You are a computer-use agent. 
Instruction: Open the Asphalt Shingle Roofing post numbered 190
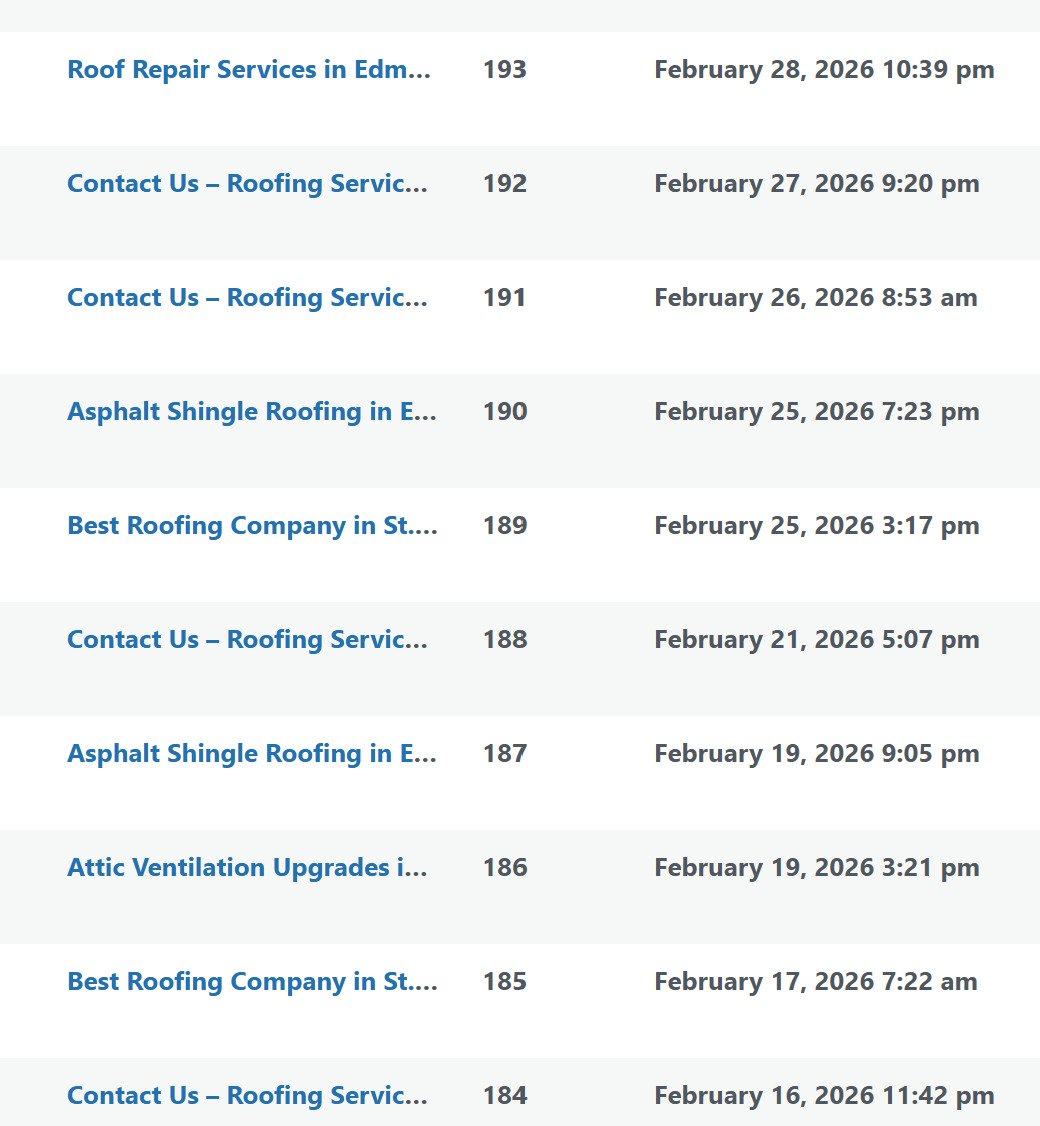[251, 411]
